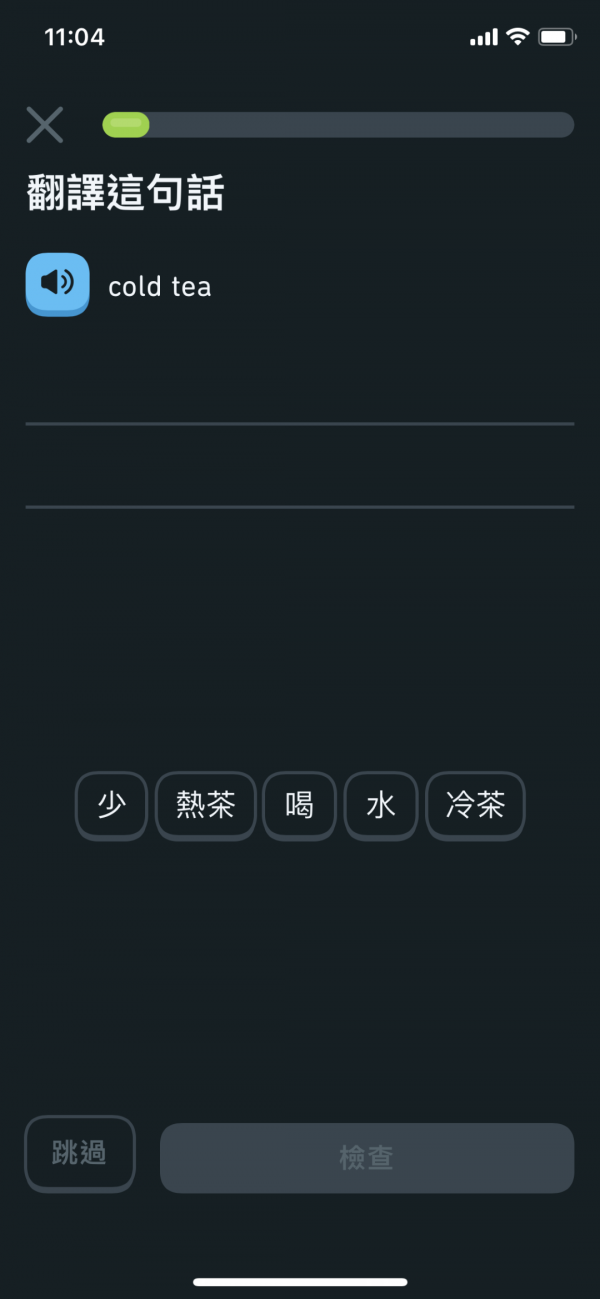Select the word tile 熱茶

click(x=206, y=805)
